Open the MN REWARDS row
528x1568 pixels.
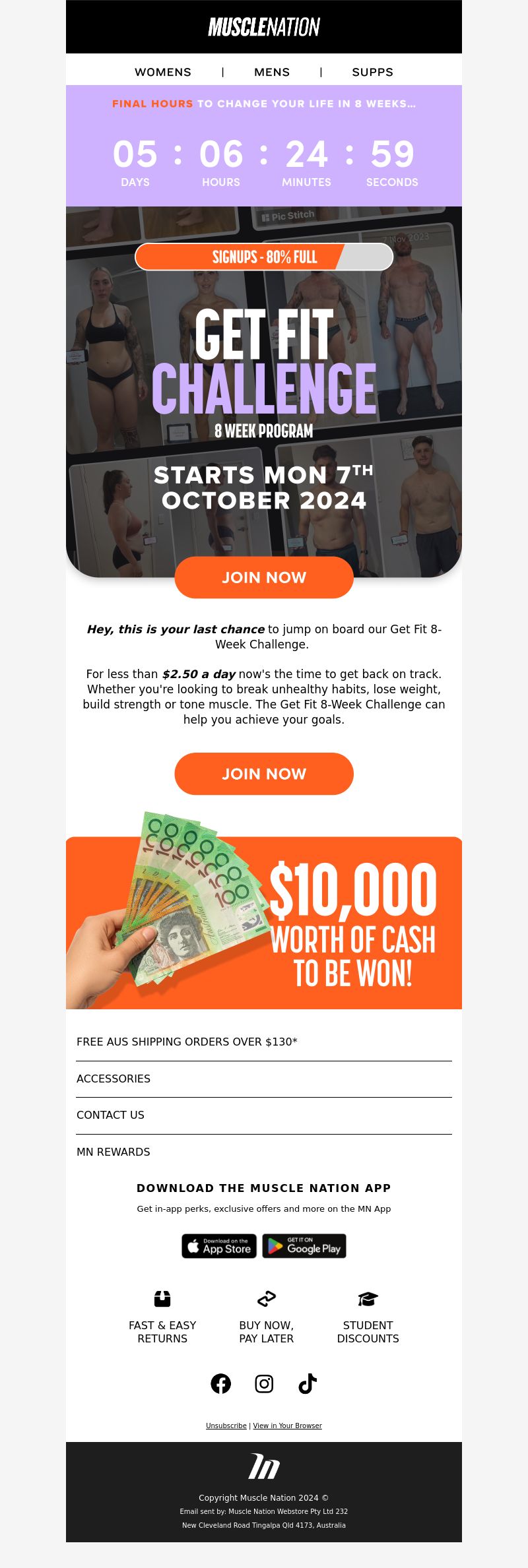[x=114, y=1152]
